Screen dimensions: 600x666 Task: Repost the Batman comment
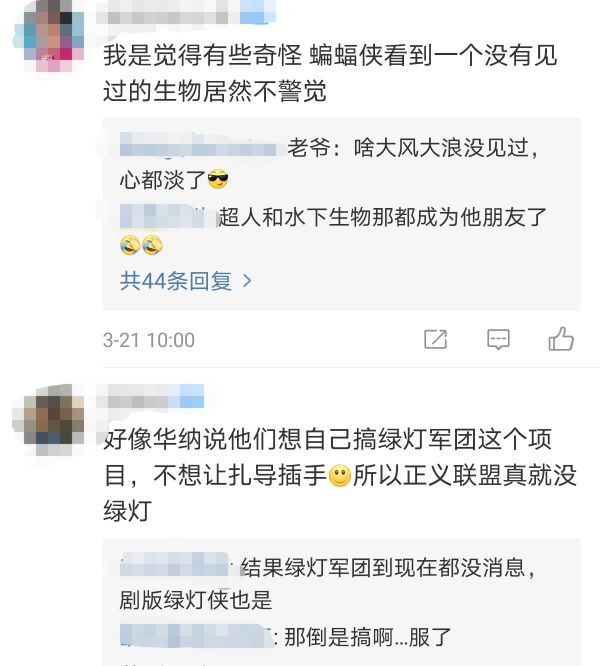[x=435, y=339]
